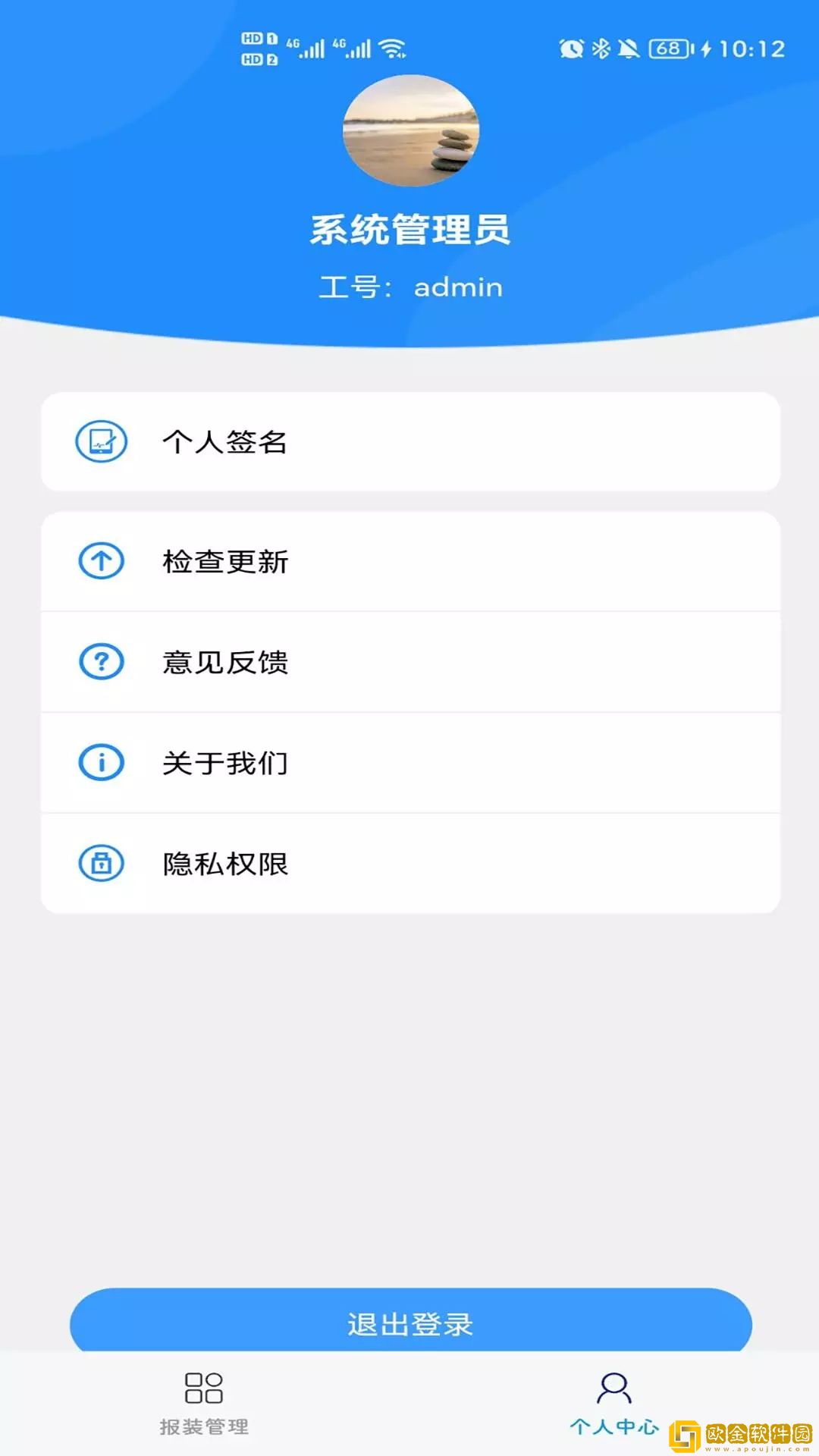This screenshot has height=1456, width=819.
Task: Click the muted notification bell icon
Action: (x=629, y=47)
